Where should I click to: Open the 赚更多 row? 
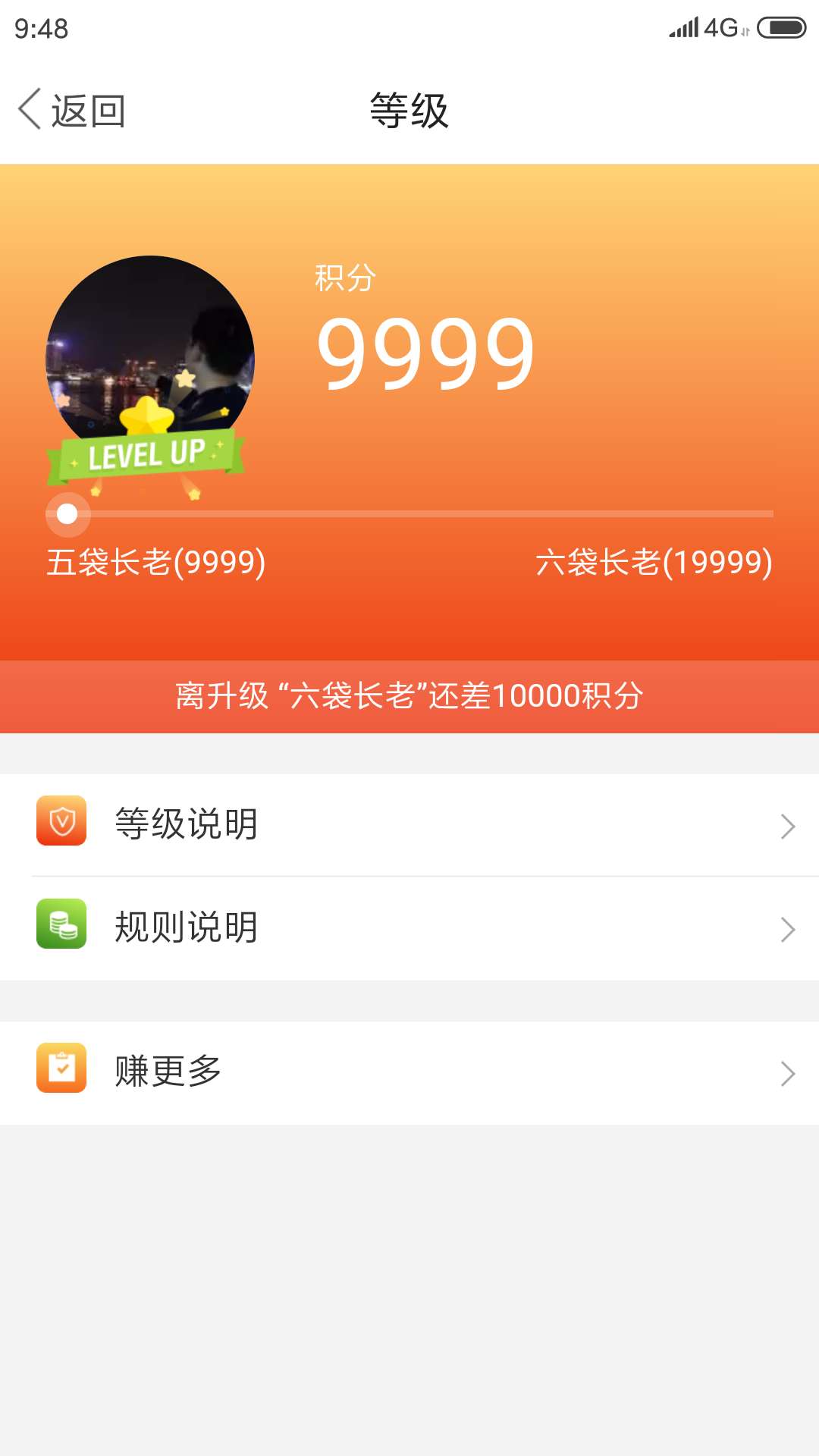(x=409, y=1072)
